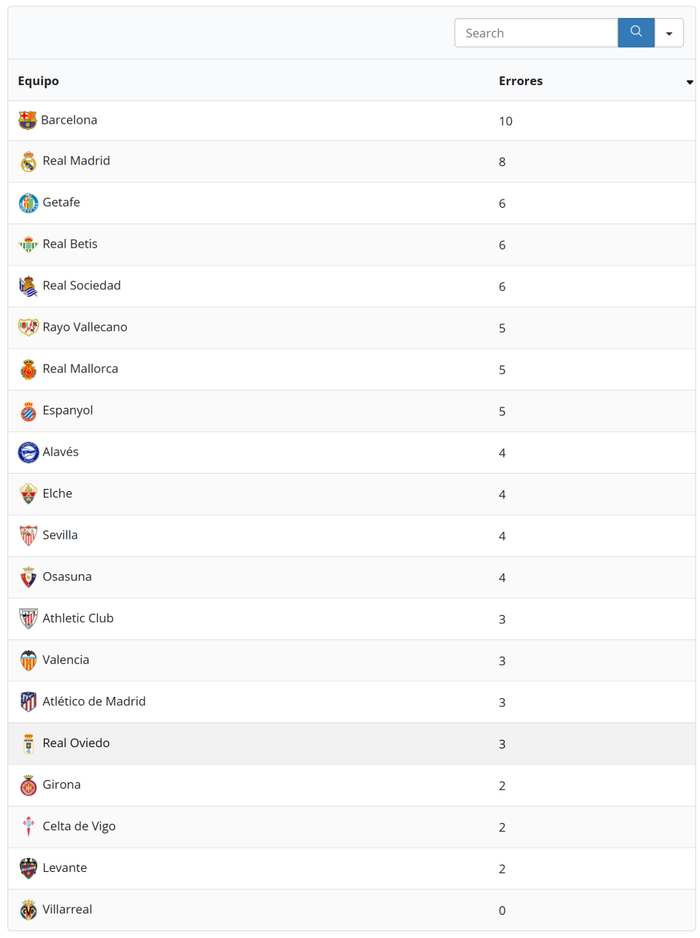Open the dropdown next to the search button

click(x=669, y=33)
